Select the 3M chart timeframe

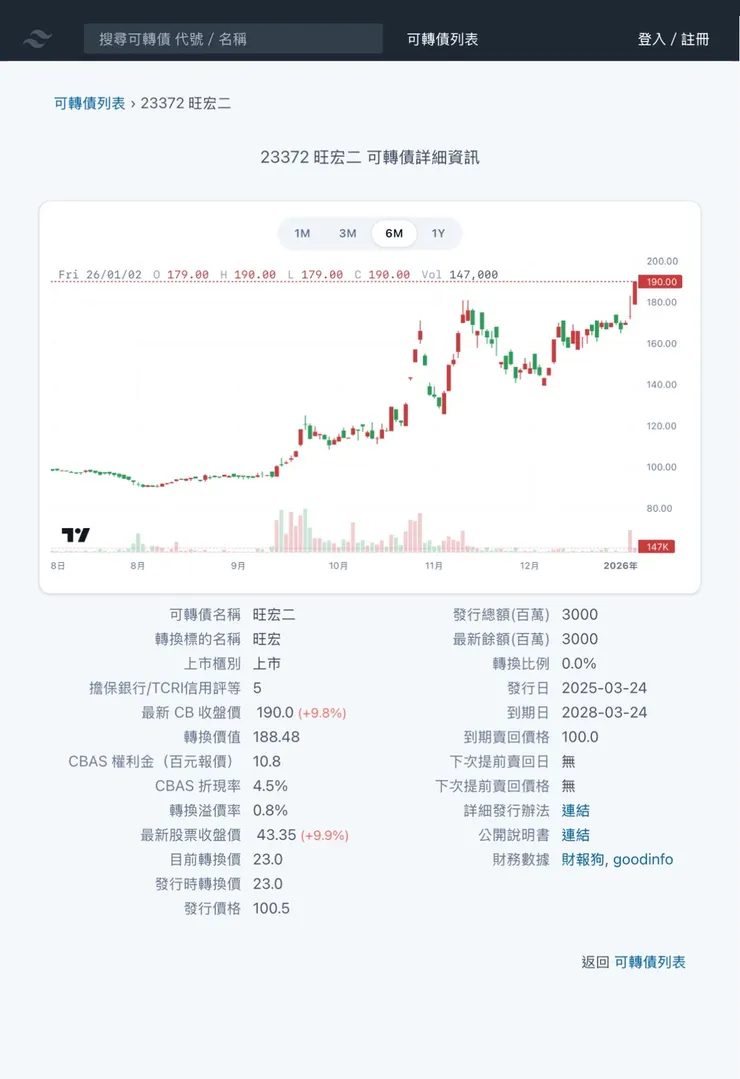[347, 233]
